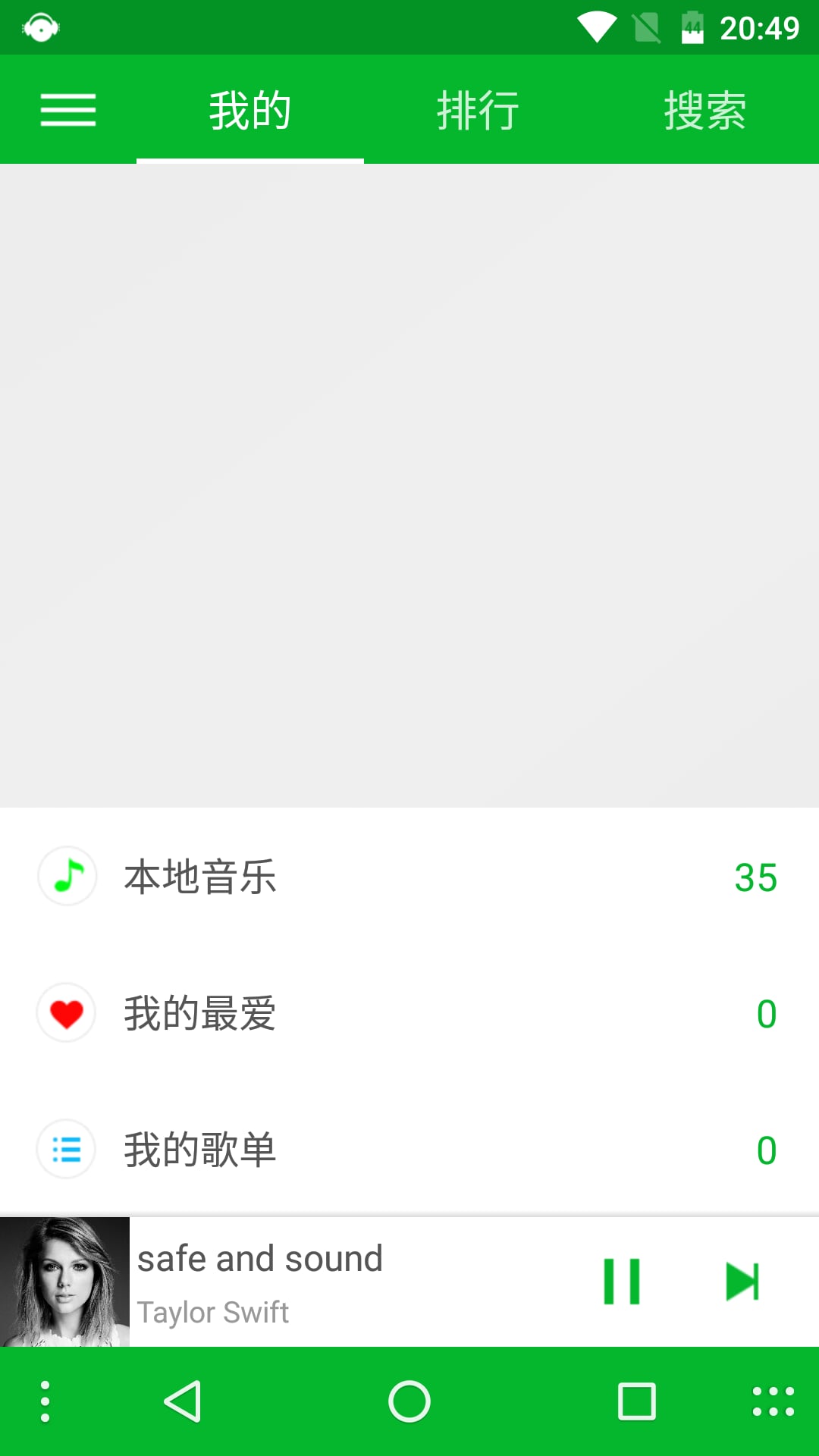
Task: Select the playlist icon next to 我的歌单
Action: pyautogui.click(x=67, y=1149)
